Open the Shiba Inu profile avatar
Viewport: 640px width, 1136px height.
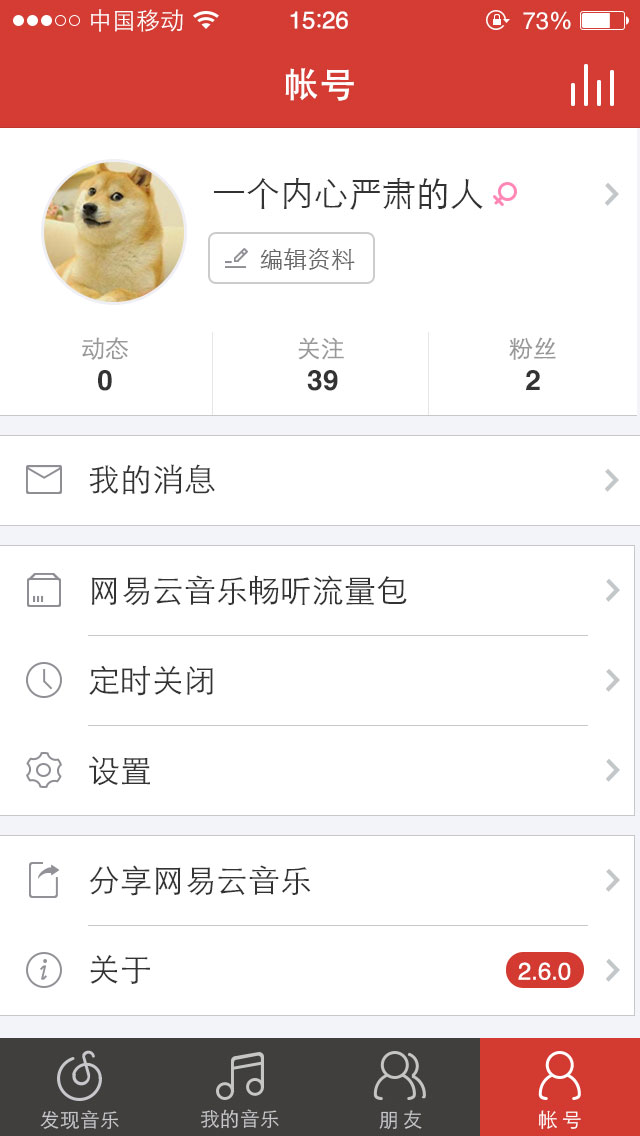pos(114,232)
